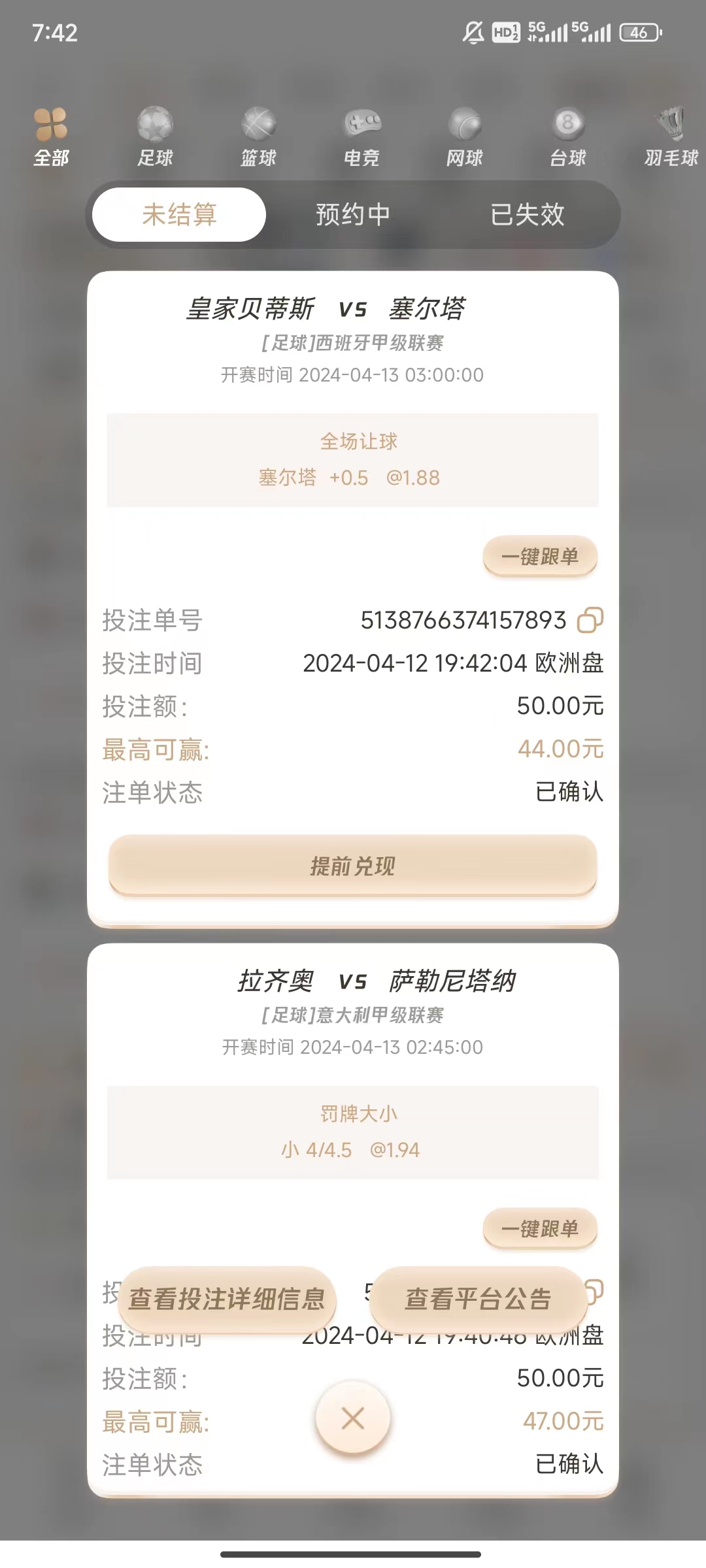The image size is (706, 1568).
Task: Switch to the 电竞 category
Action: pyautogui.click(x=361, y=137)
